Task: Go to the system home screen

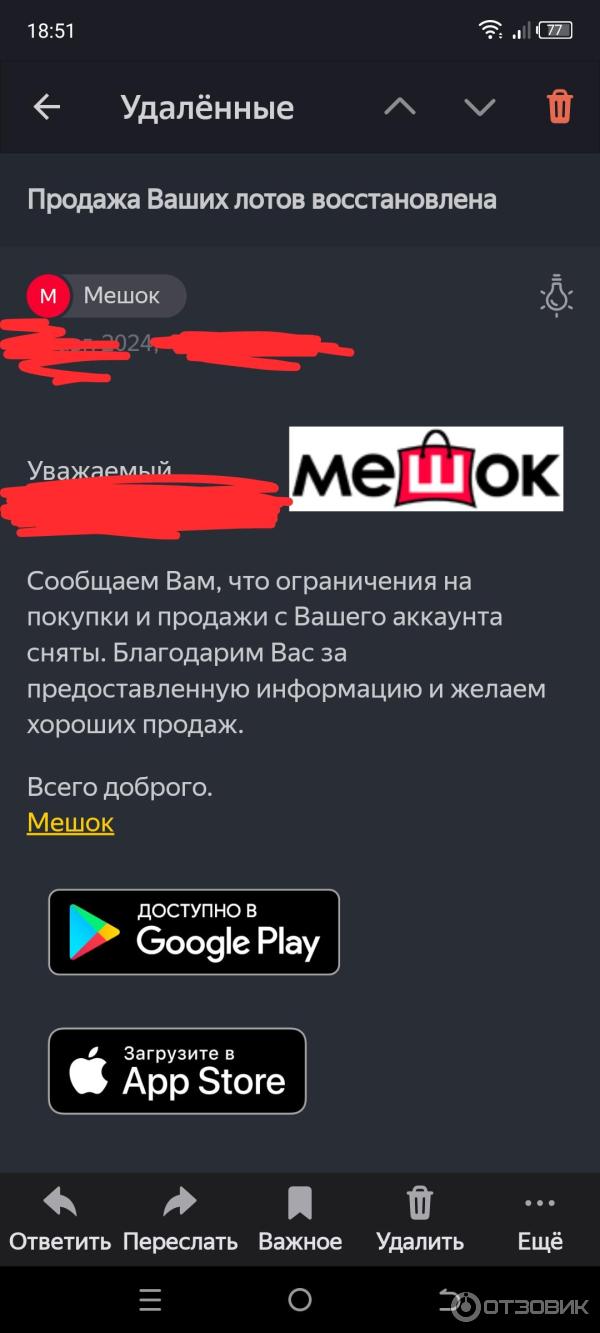Action: point(300,1300)
